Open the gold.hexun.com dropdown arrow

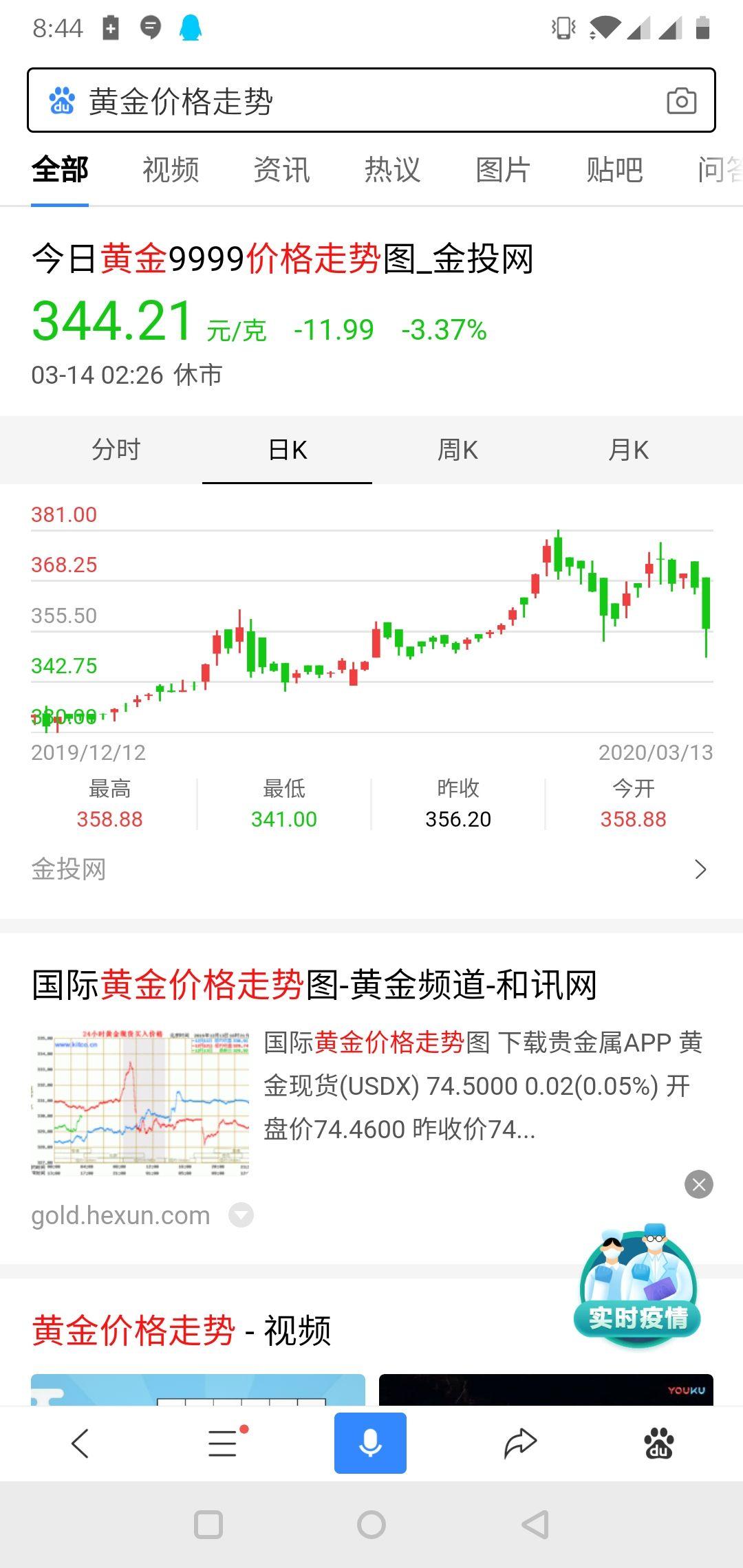pos(240,1215)
